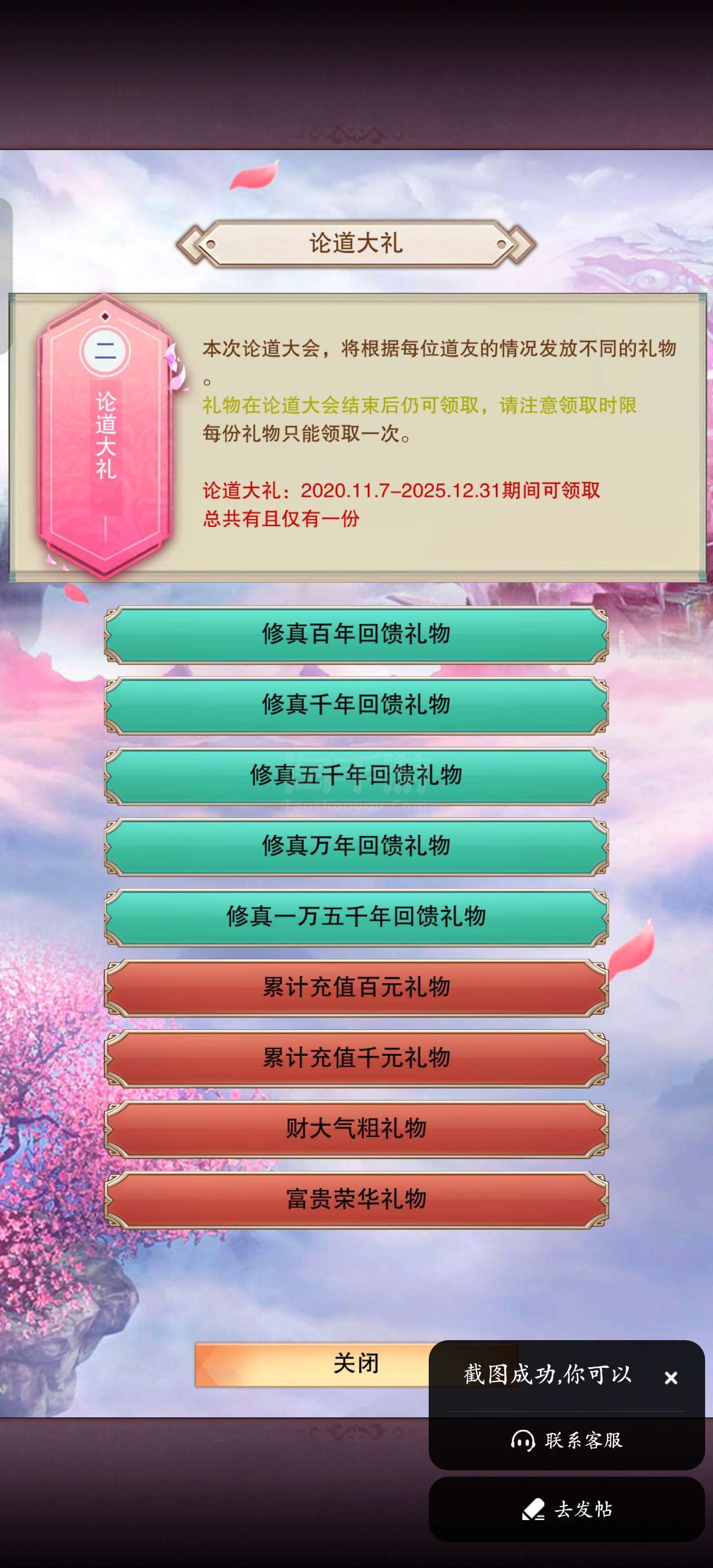Select 累计充值百元礼物 button
This screenshot has height=1568, width=713.
pyautogui.click(x=356, y=987)
